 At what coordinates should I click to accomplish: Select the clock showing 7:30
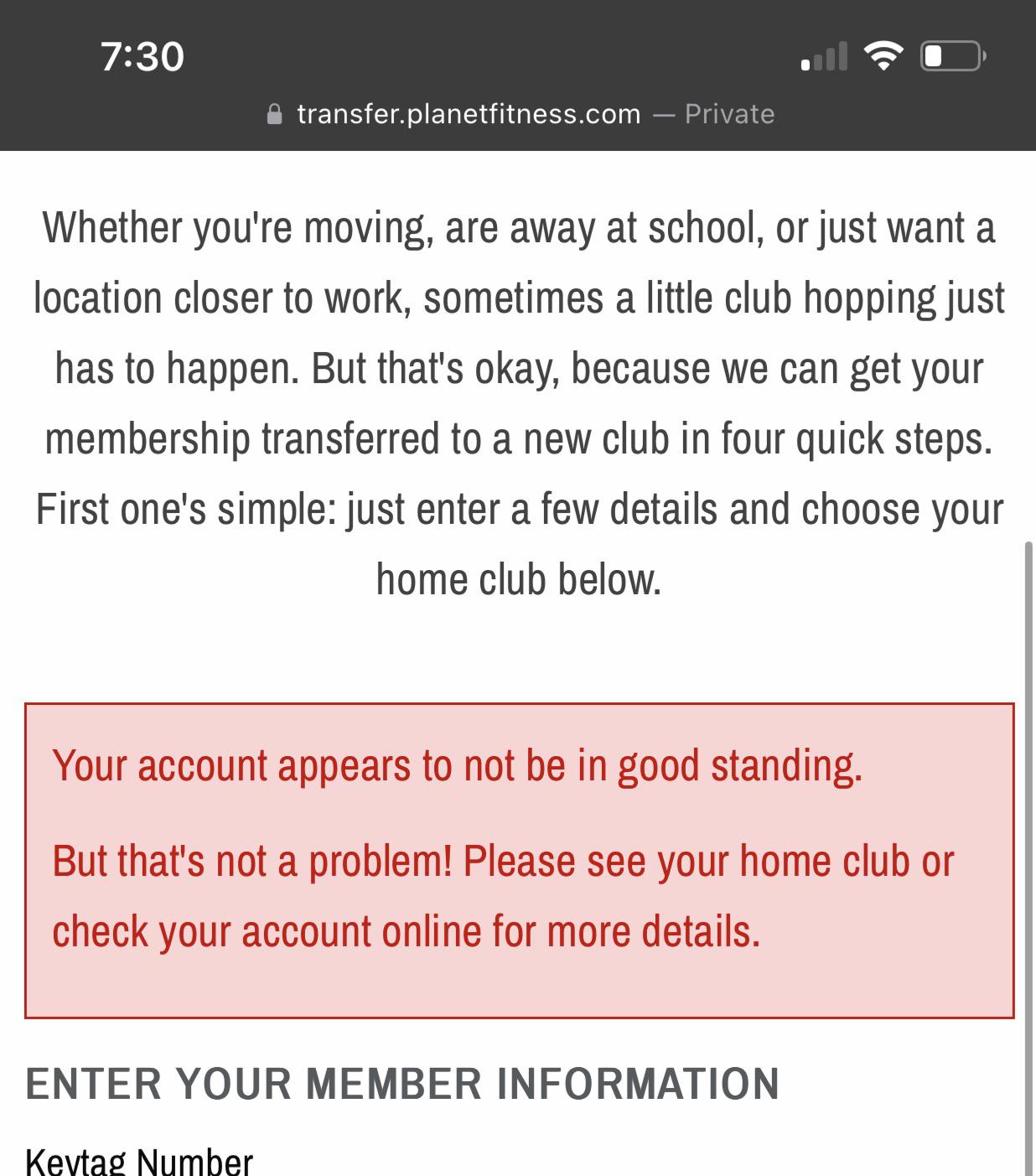141,57
